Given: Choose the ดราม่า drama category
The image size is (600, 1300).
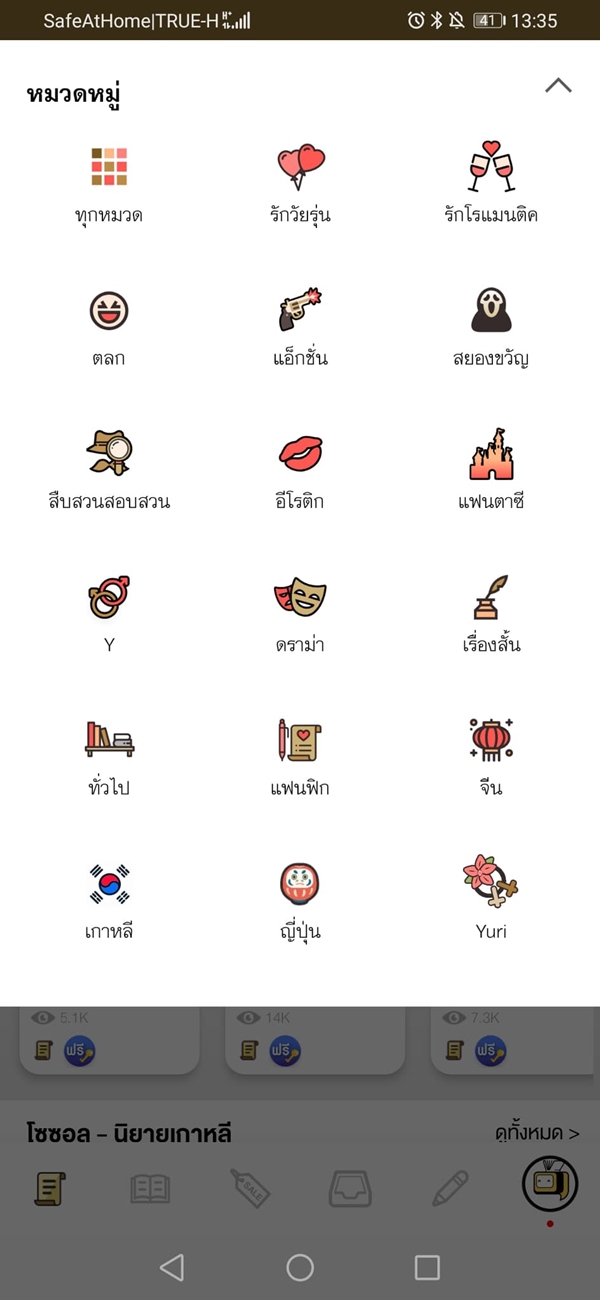Looking at the screenshot, I should pyautogui.click(x=300, y=615).
